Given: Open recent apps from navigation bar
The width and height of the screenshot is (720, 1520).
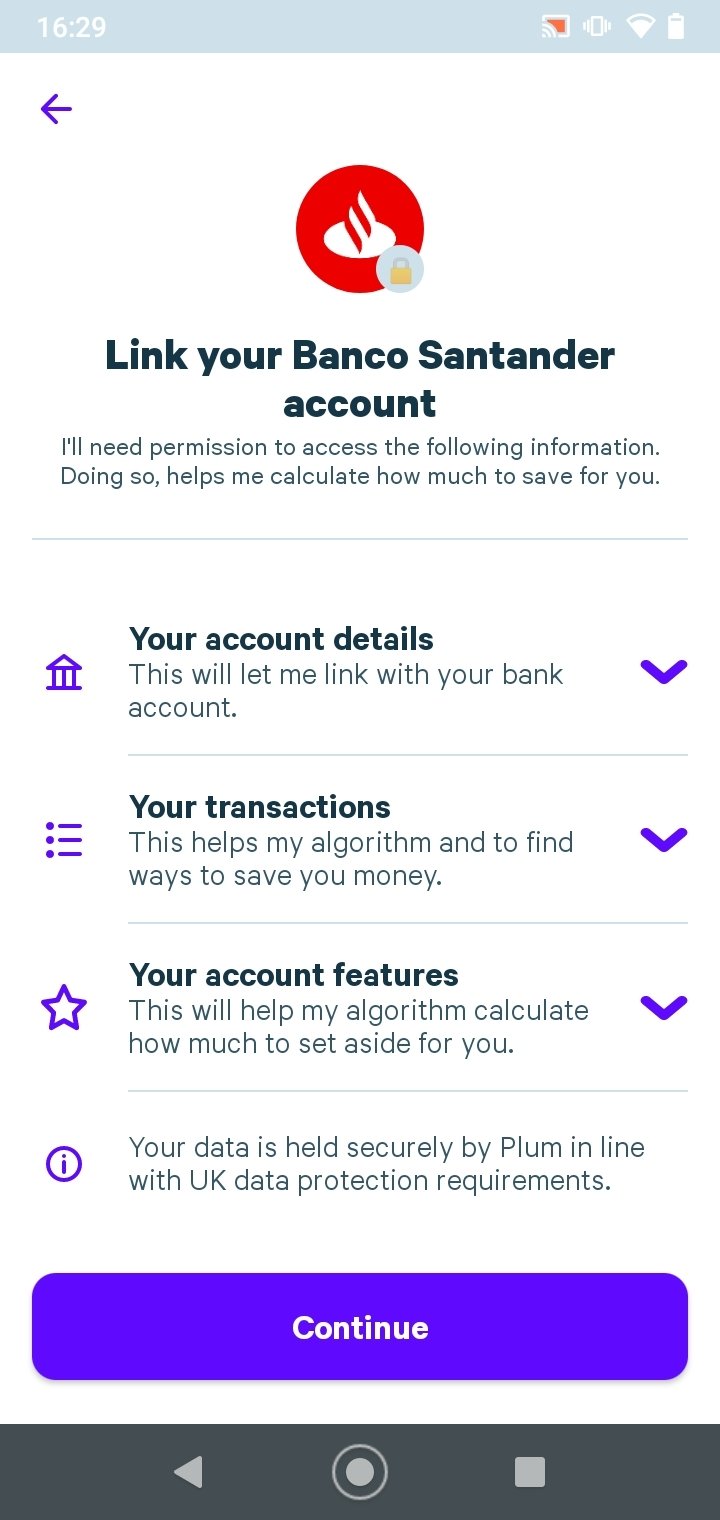Looking at the screenshot, I should point(530,1472).
